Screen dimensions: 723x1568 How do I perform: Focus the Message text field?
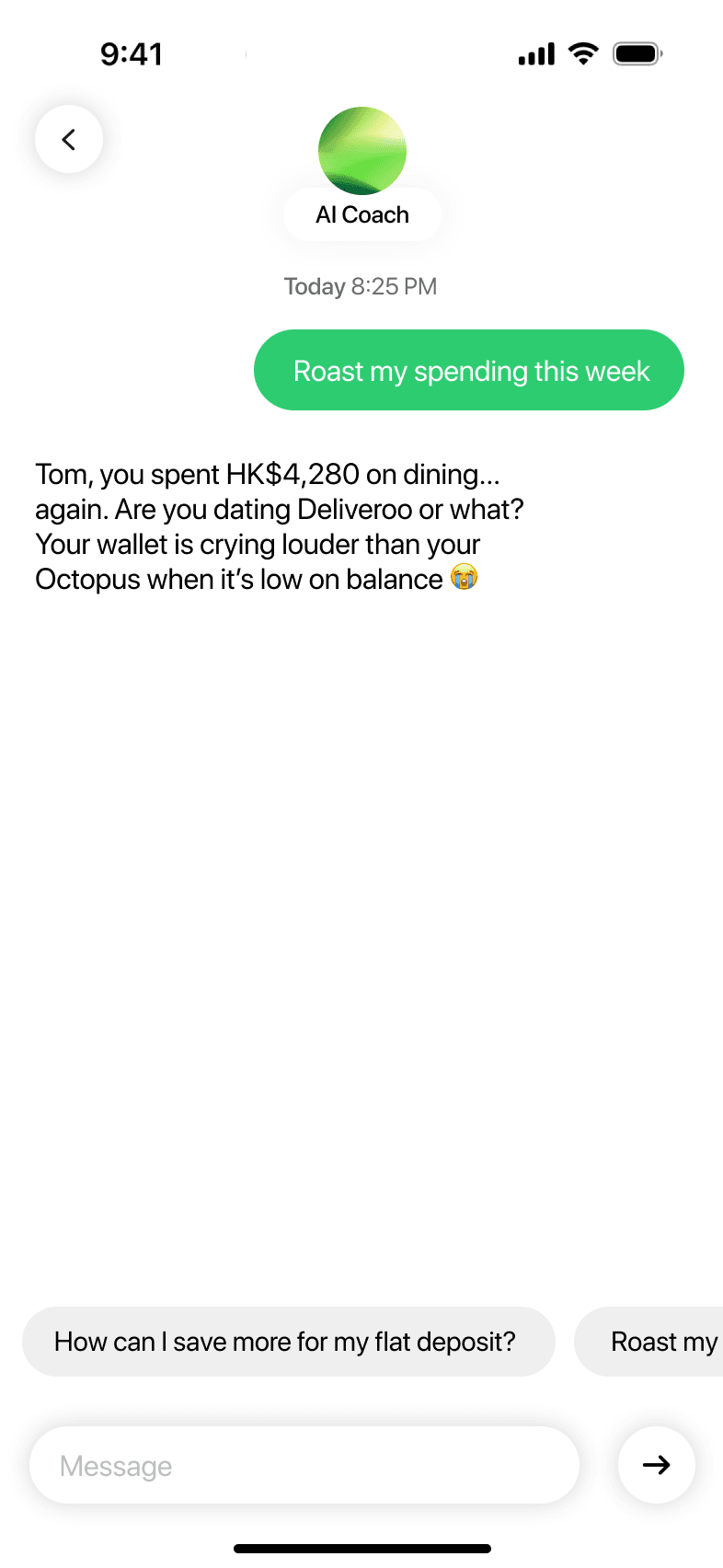[x=304, y=1465]
